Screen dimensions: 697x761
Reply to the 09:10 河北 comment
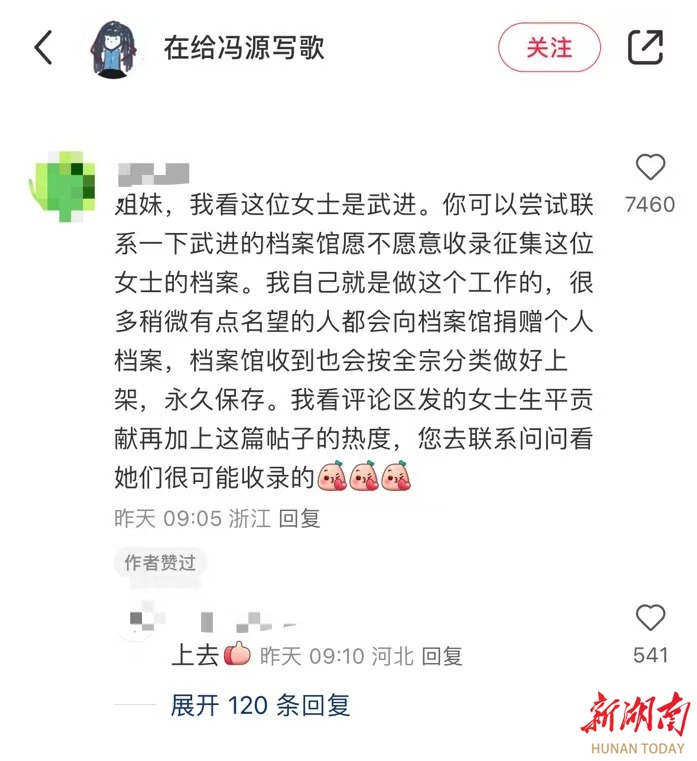441,656
